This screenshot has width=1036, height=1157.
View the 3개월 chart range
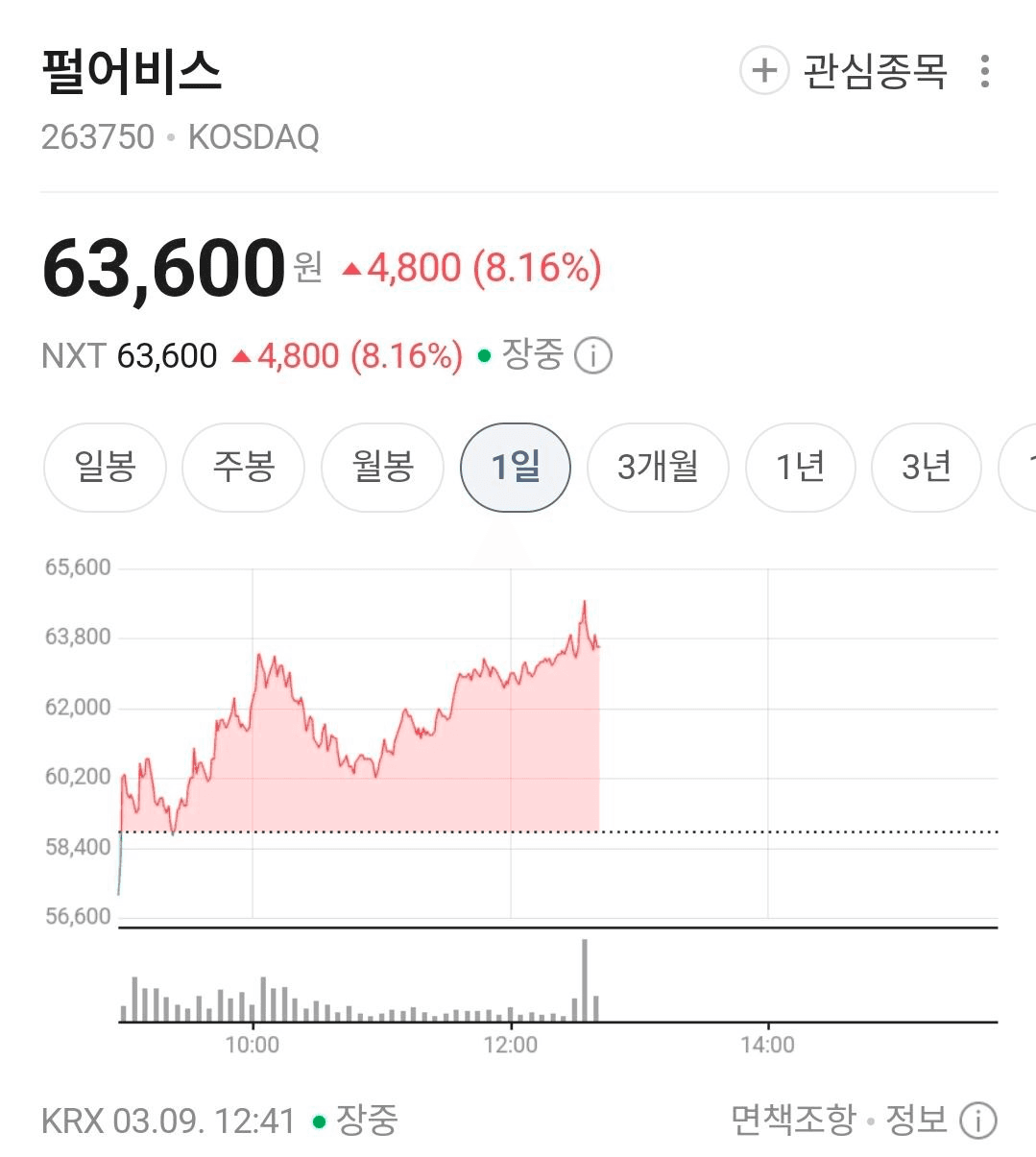coord(658,468)
